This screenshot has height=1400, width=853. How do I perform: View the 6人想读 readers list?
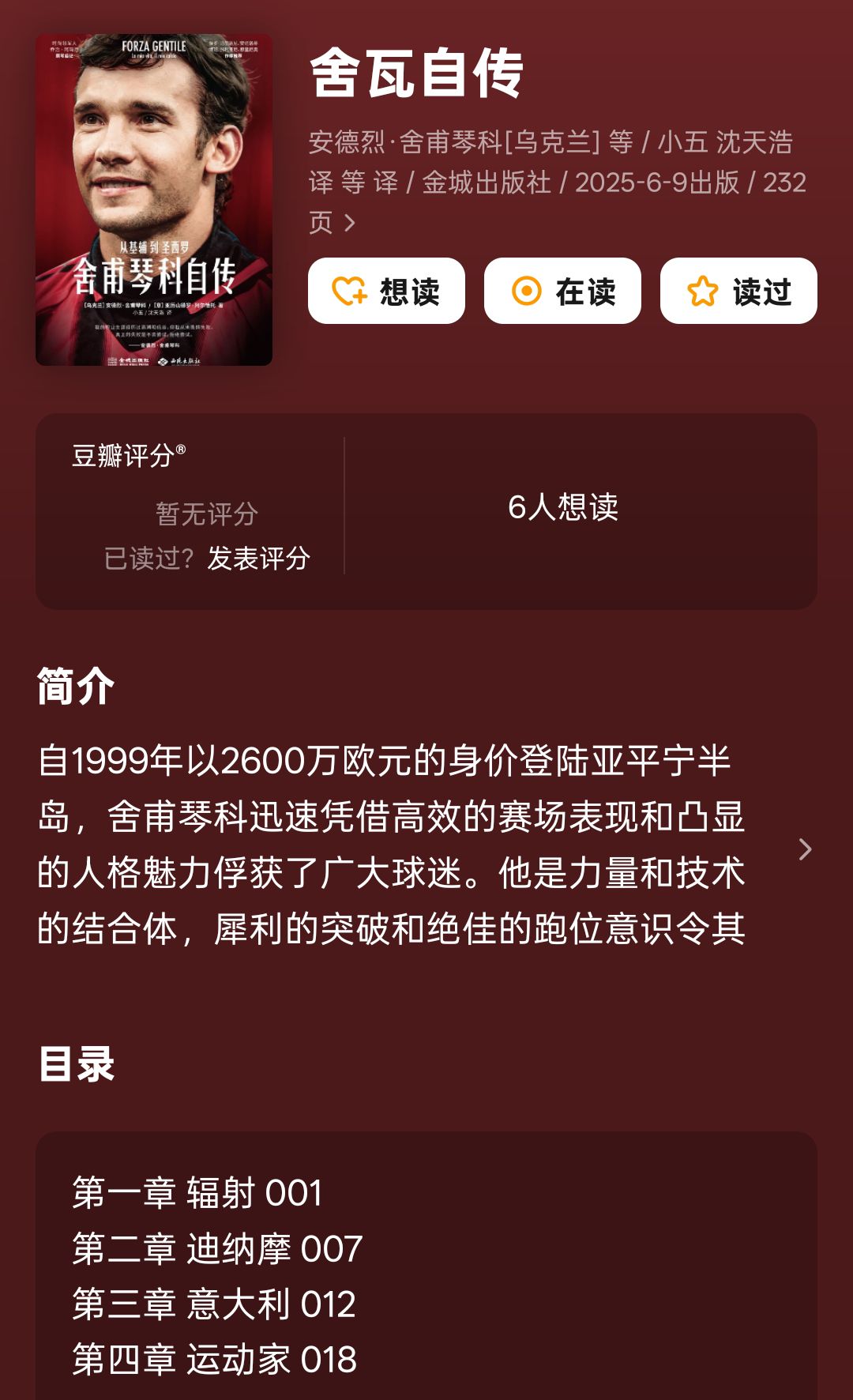(563, 507)
